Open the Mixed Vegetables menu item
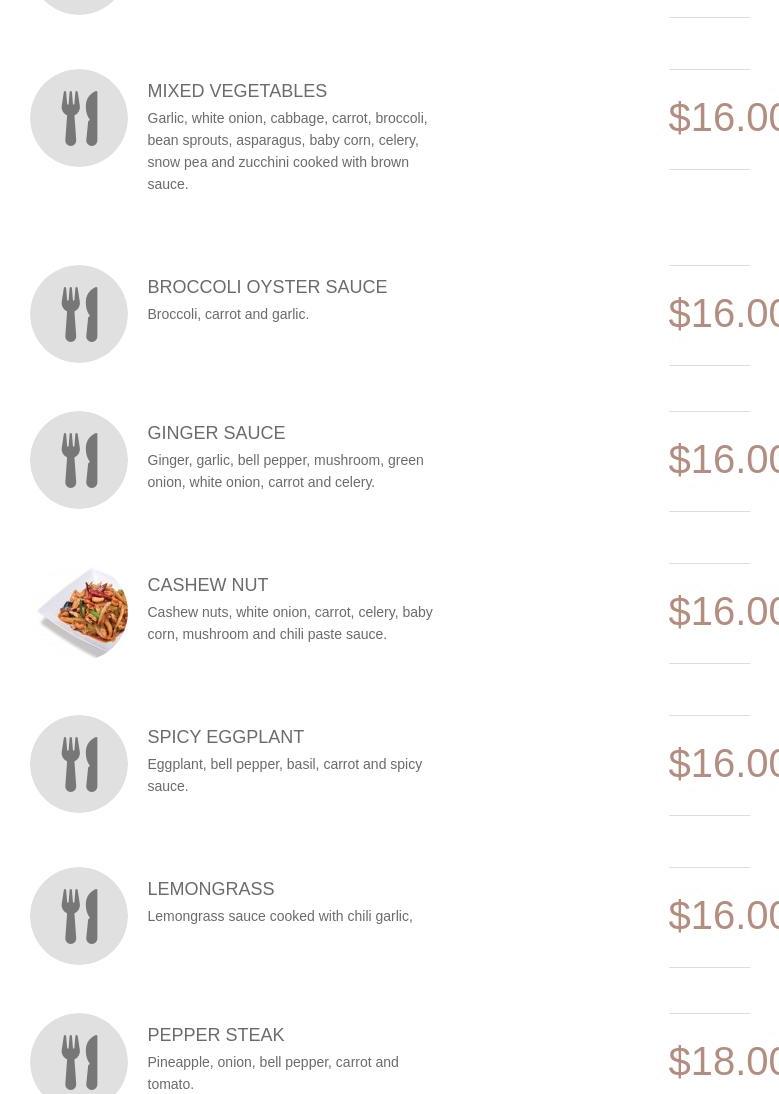This screenshot has width=779, height=1094. (237, 91)
